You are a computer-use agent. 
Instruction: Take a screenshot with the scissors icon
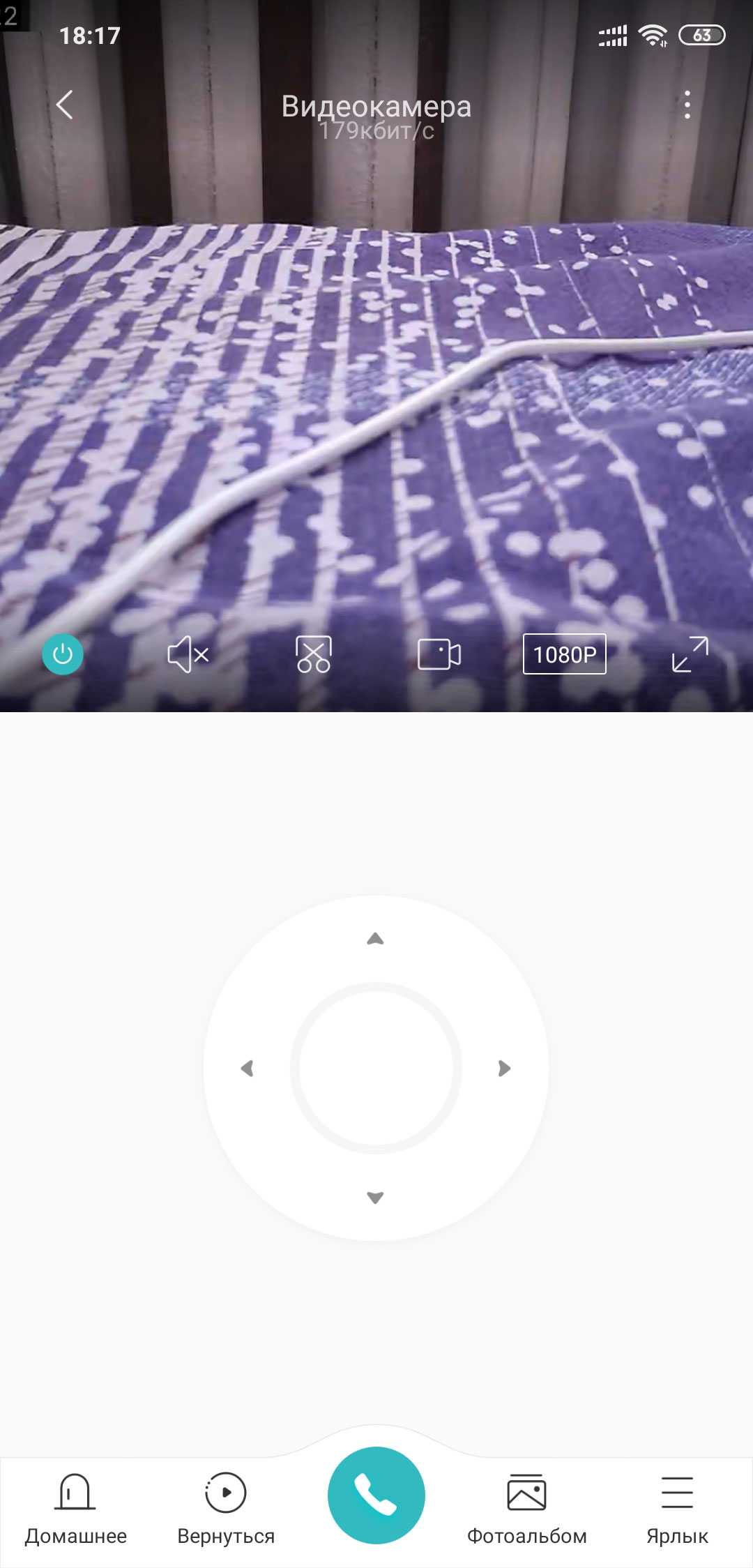click(314, 654)
